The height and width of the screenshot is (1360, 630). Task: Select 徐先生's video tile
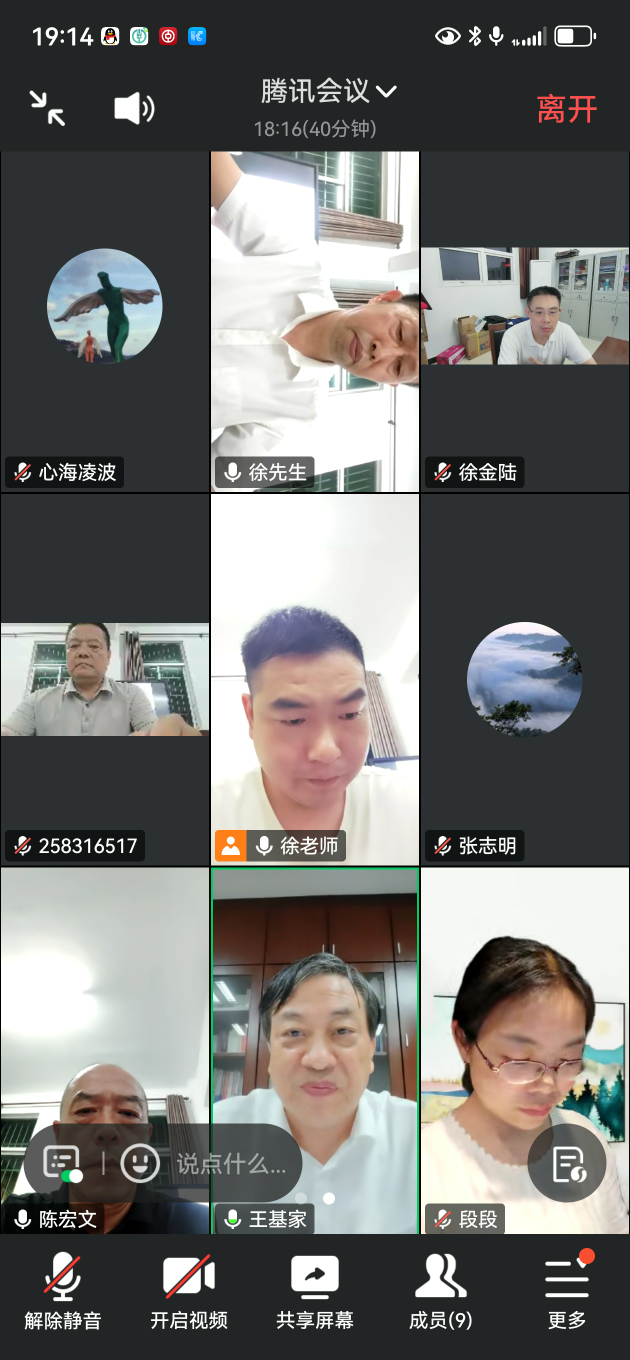[x=315, y=320]
